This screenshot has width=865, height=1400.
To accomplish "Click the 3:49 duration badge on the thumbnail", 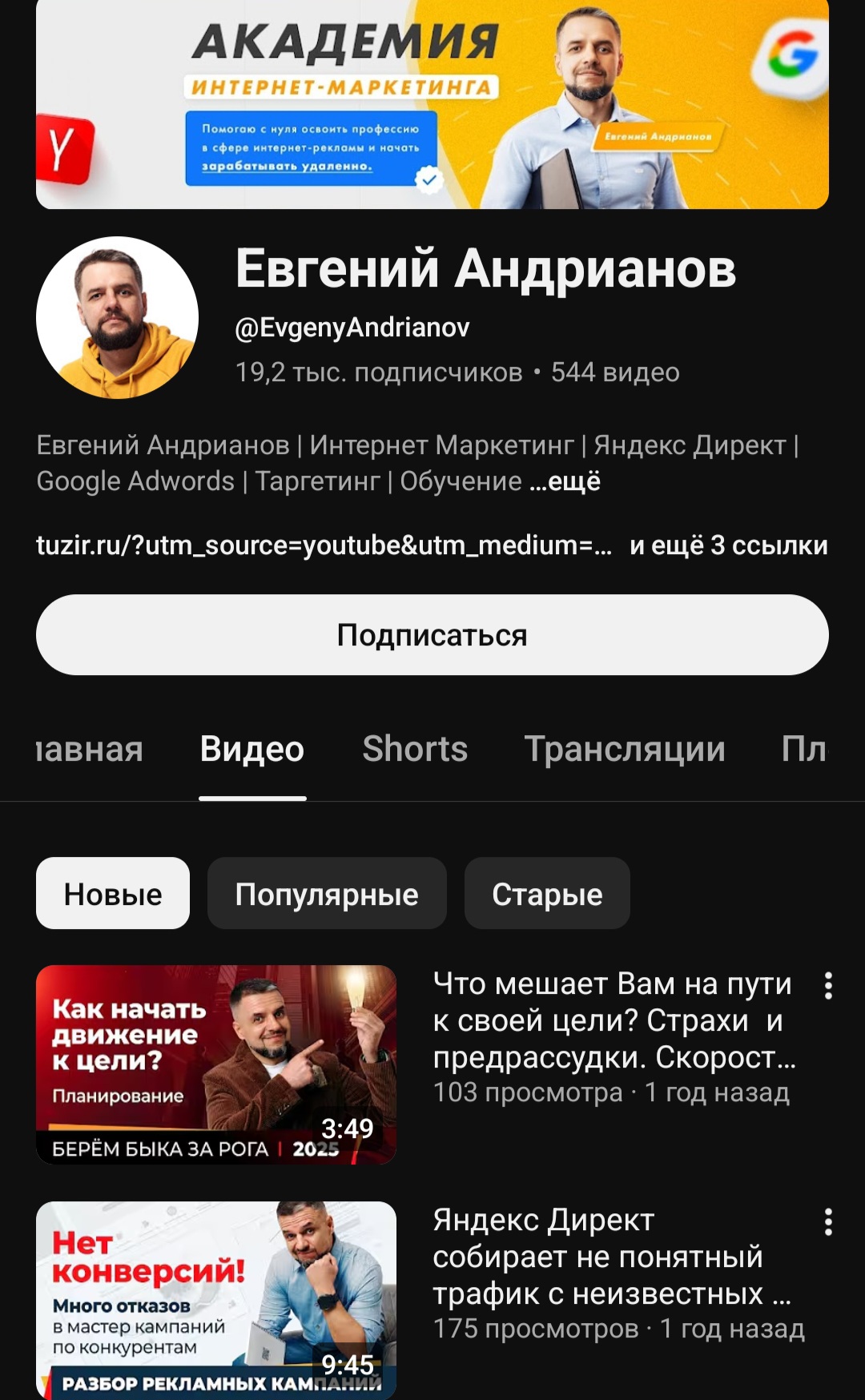I will coord(348,1128).
